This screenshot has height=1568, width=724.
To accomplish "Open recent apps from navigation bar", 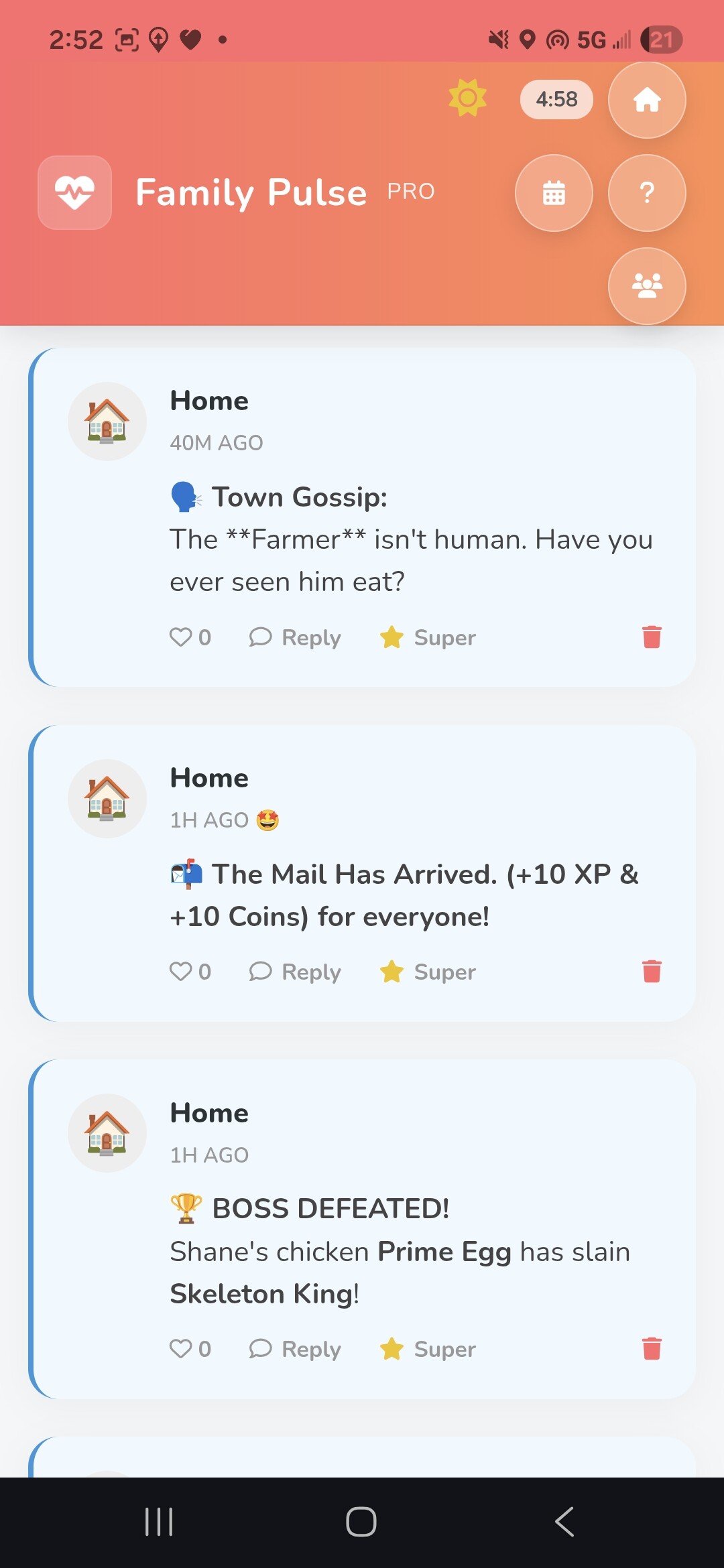I will click(x=159, y=1521).
